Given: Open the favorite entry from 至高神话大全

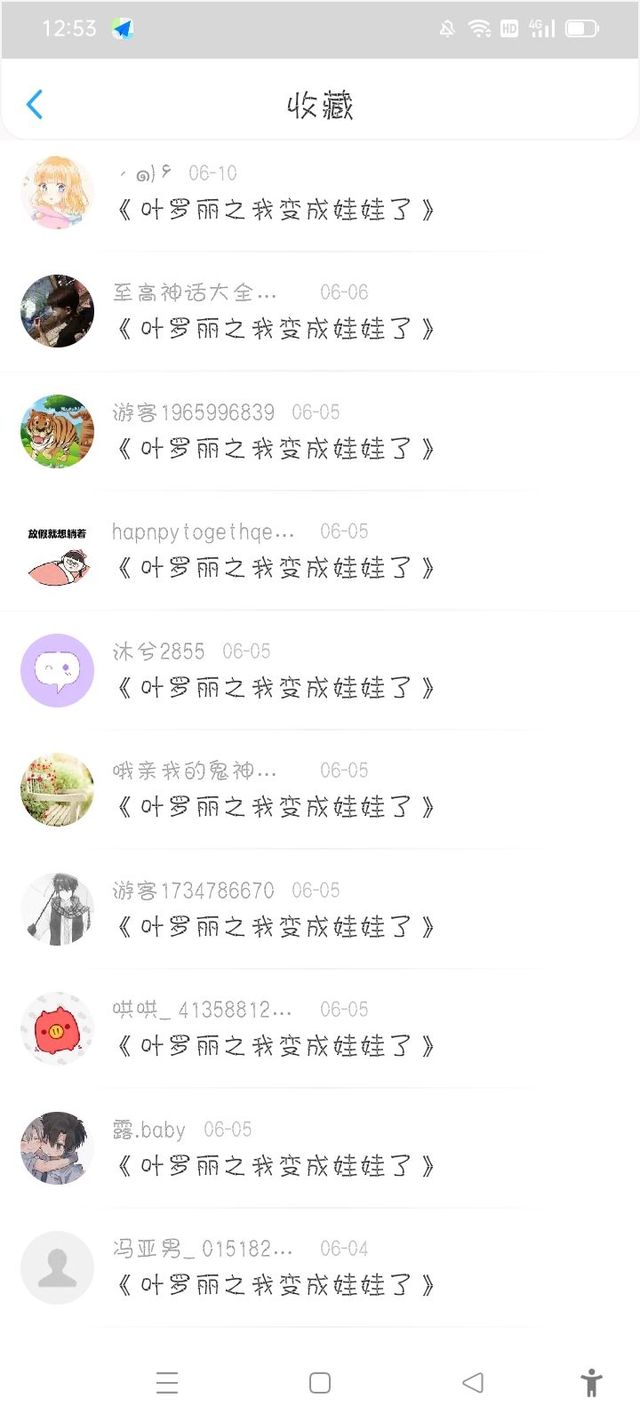Looking at the screenshot, I should coord(320,311).
